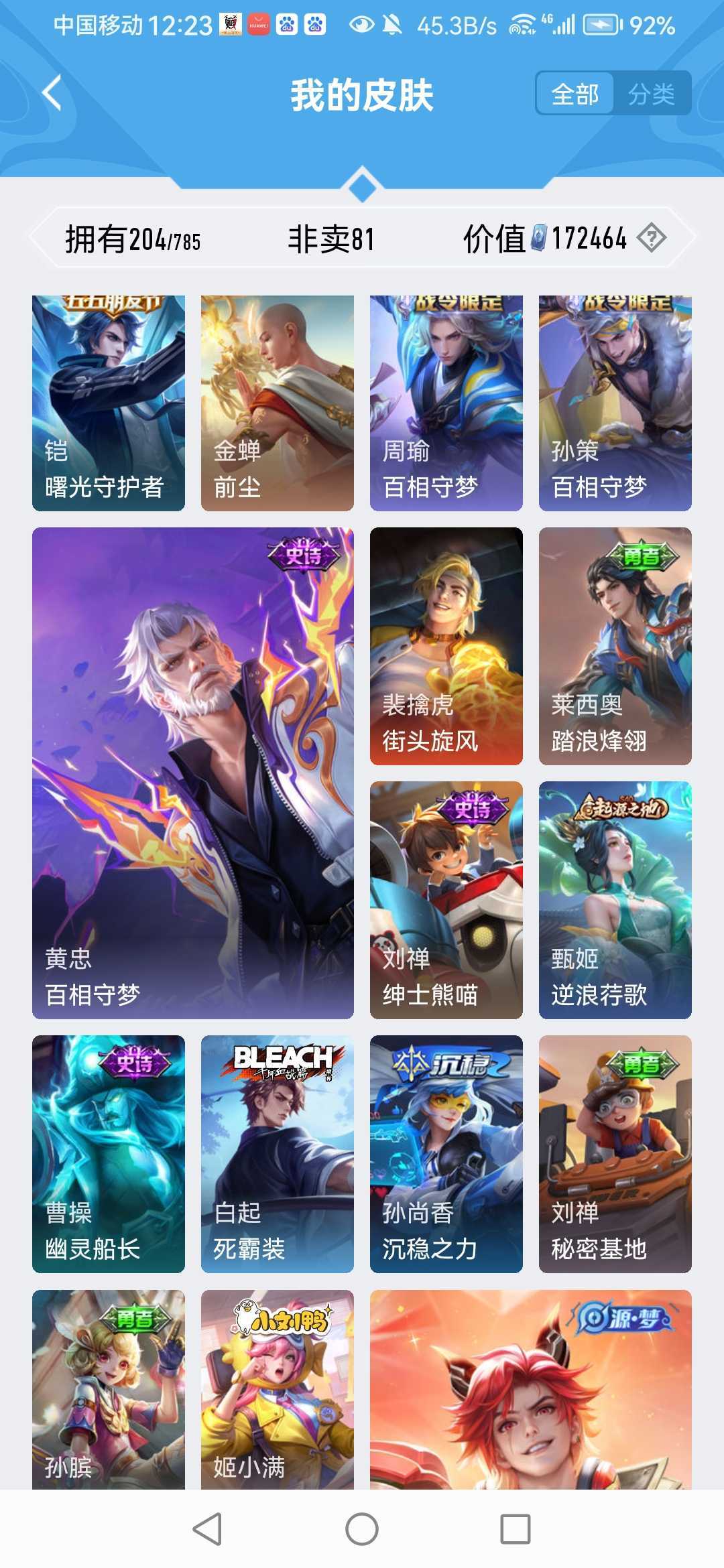Open the system recent apps button
The height and width of the screenshot is (1568, 724).
click(516, 1529)
